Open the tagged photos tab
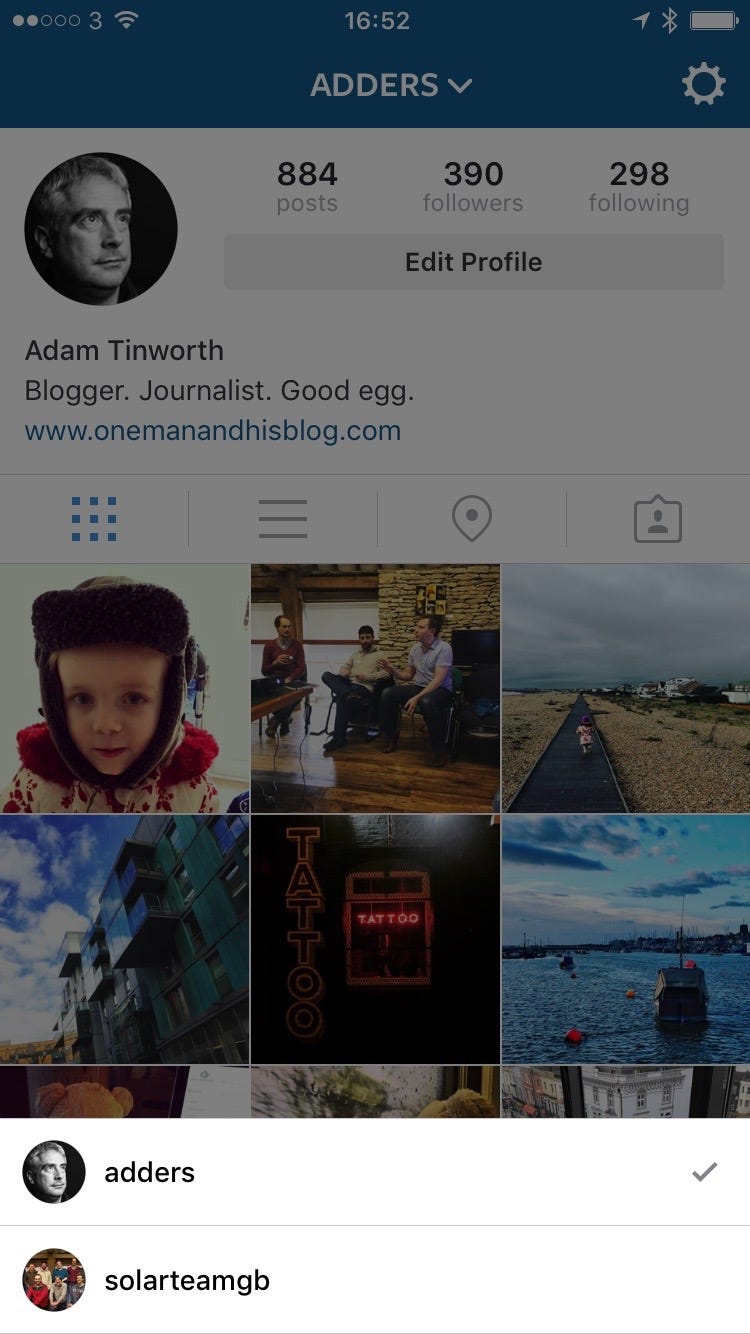Image resolution: width=750 pixels, height=1334 pixels. tap(657, 521)
